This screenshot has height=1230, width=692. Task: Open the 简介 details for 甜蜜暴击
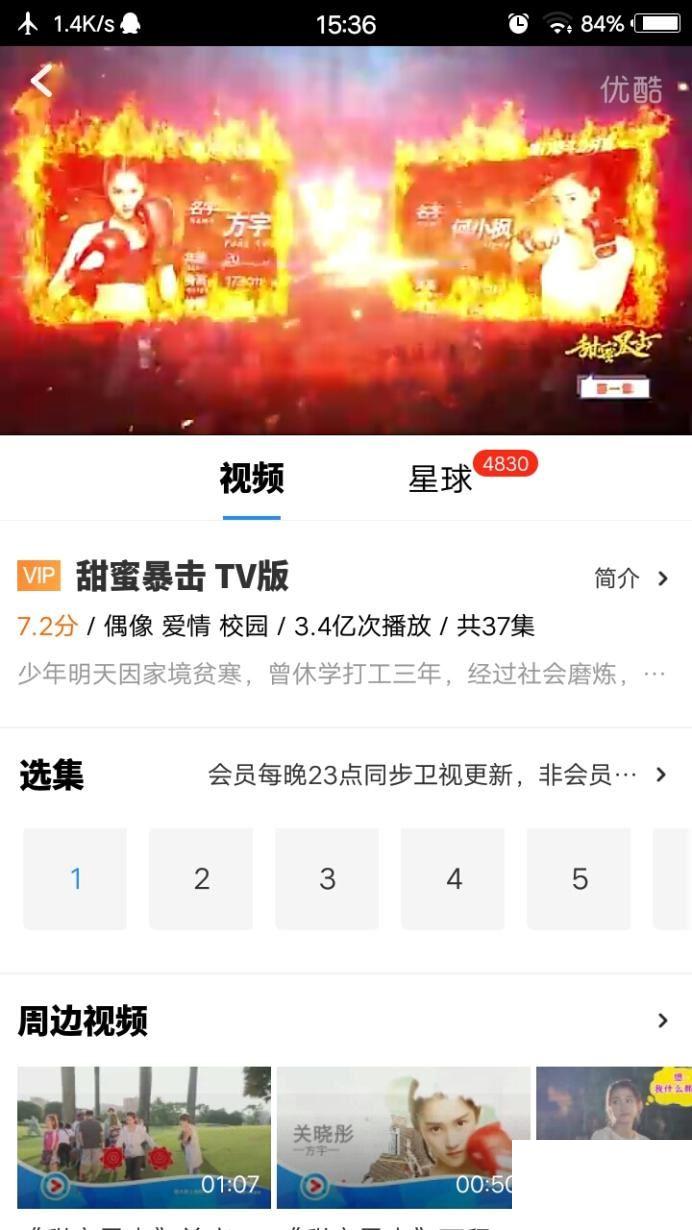(630, 578)
